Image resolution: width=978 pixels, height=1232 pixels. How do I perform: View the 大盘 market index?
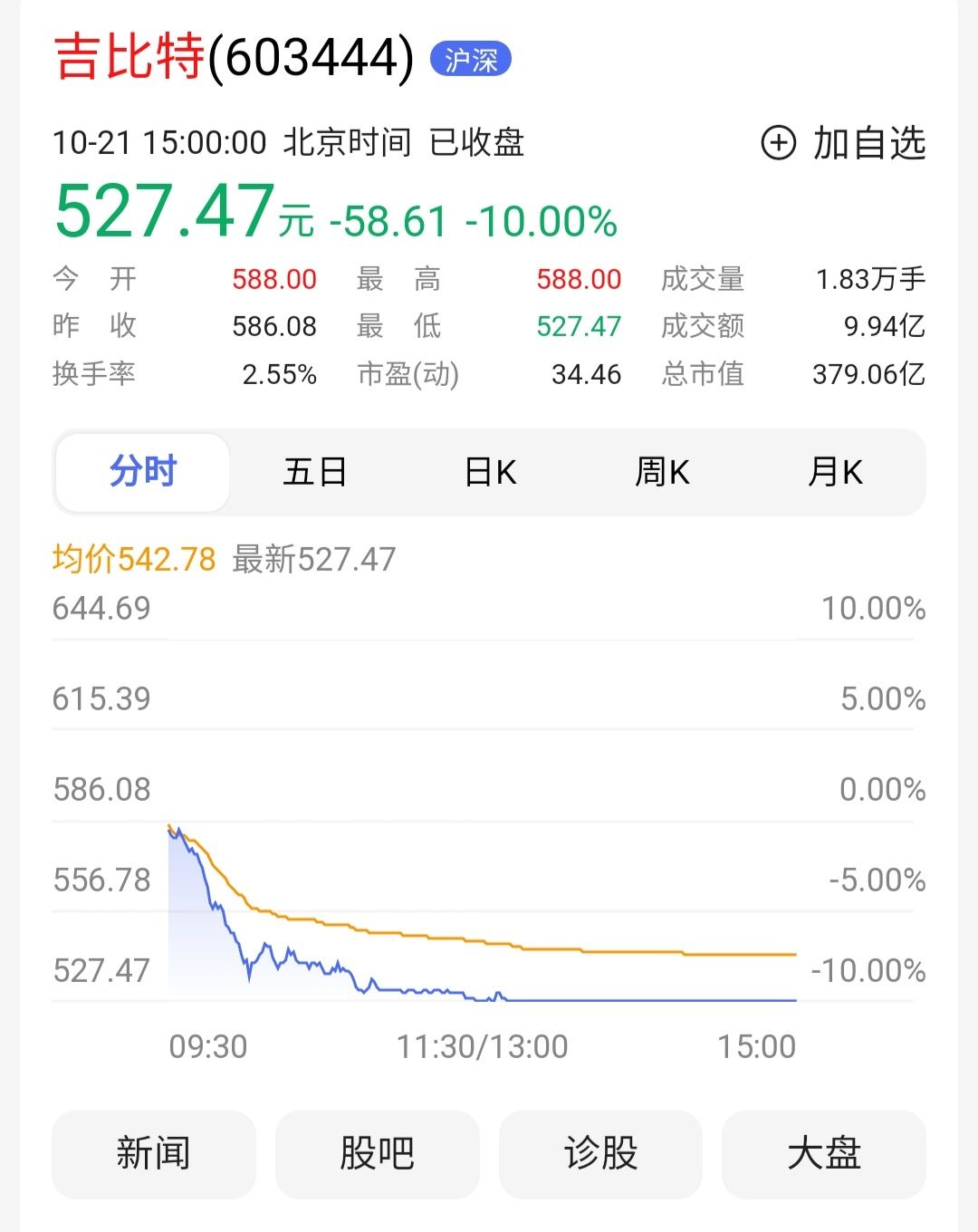pyautogui.click(x=823, y=1154)
